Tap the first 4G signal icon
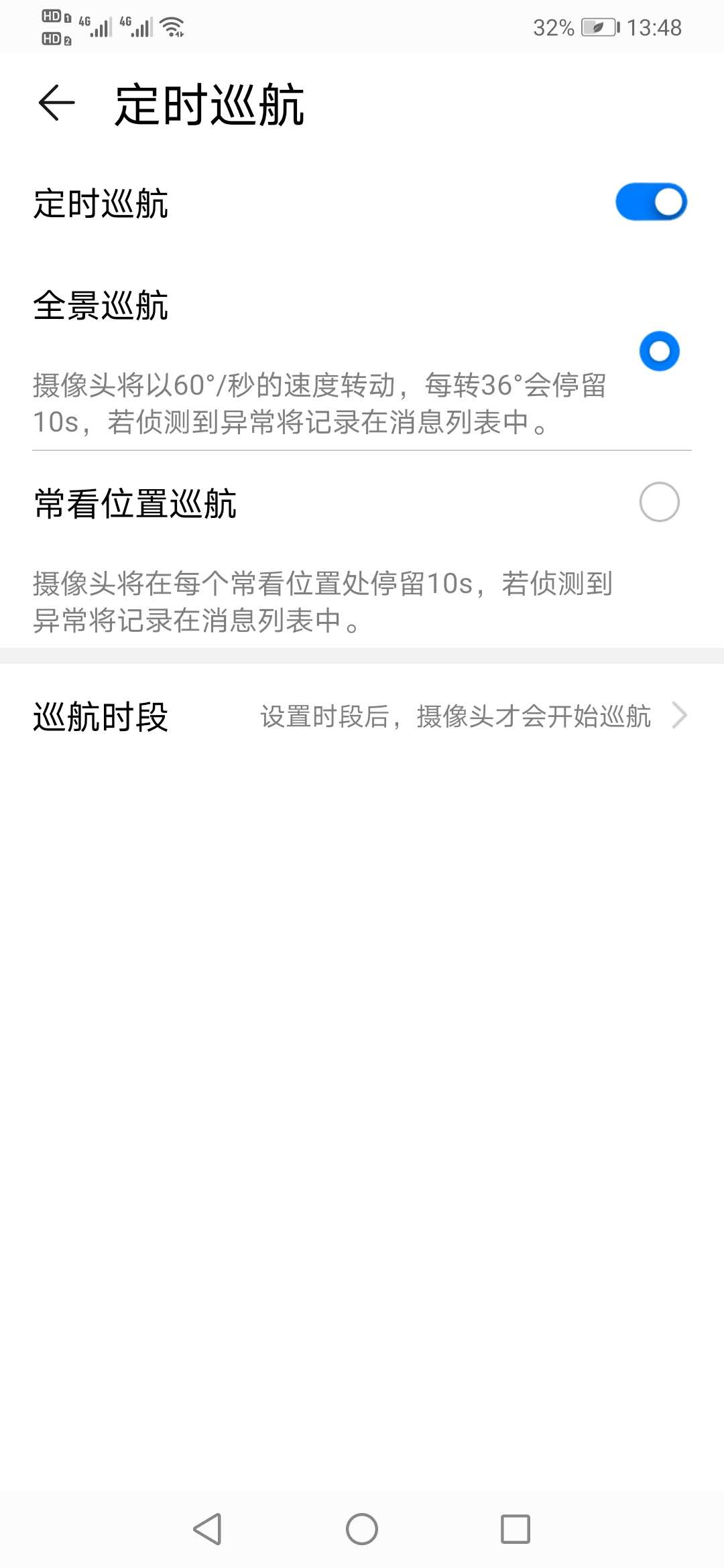The image size is (724, 1568). 94,27
